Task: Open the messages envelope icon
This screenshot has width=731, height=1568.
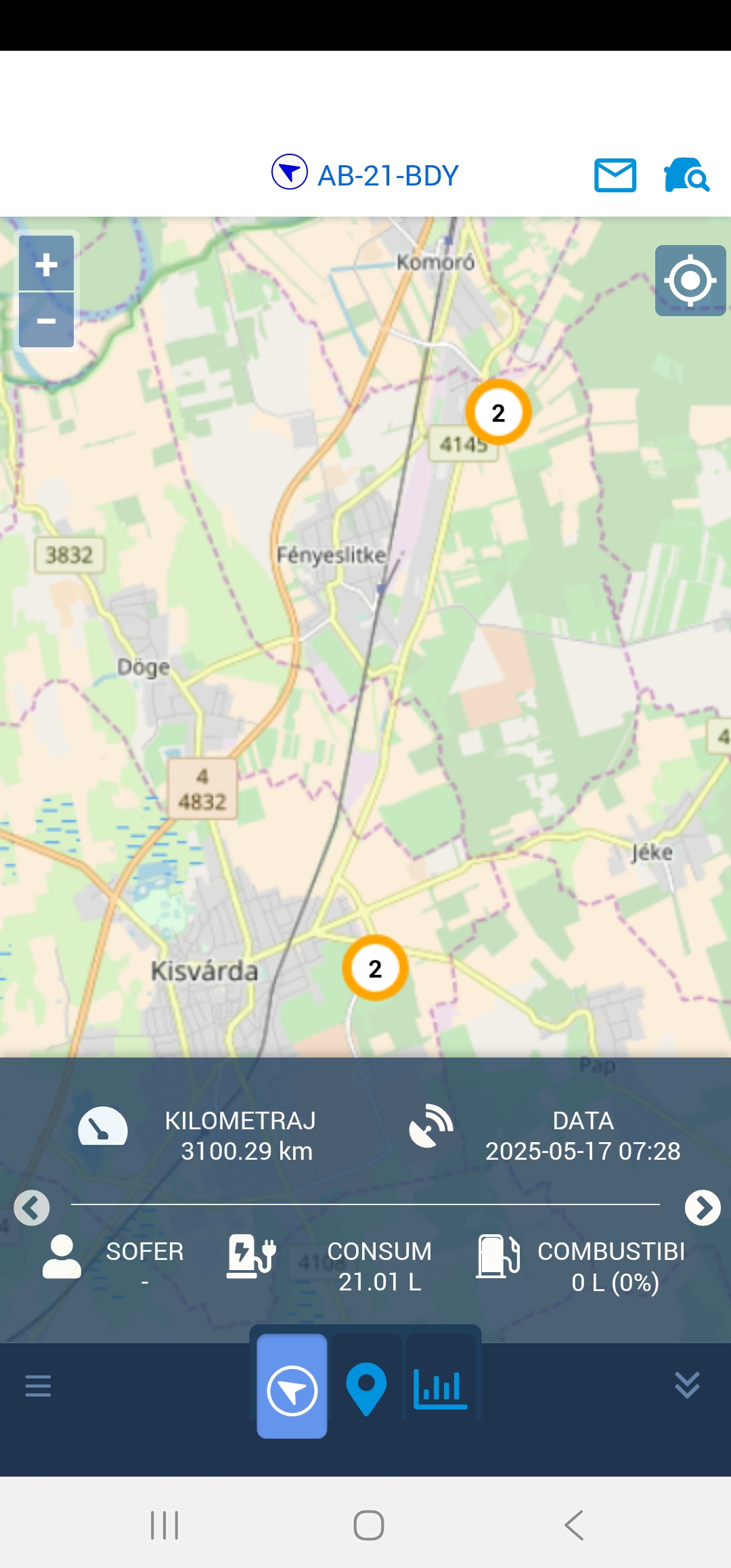Action: tap(615, 175)
